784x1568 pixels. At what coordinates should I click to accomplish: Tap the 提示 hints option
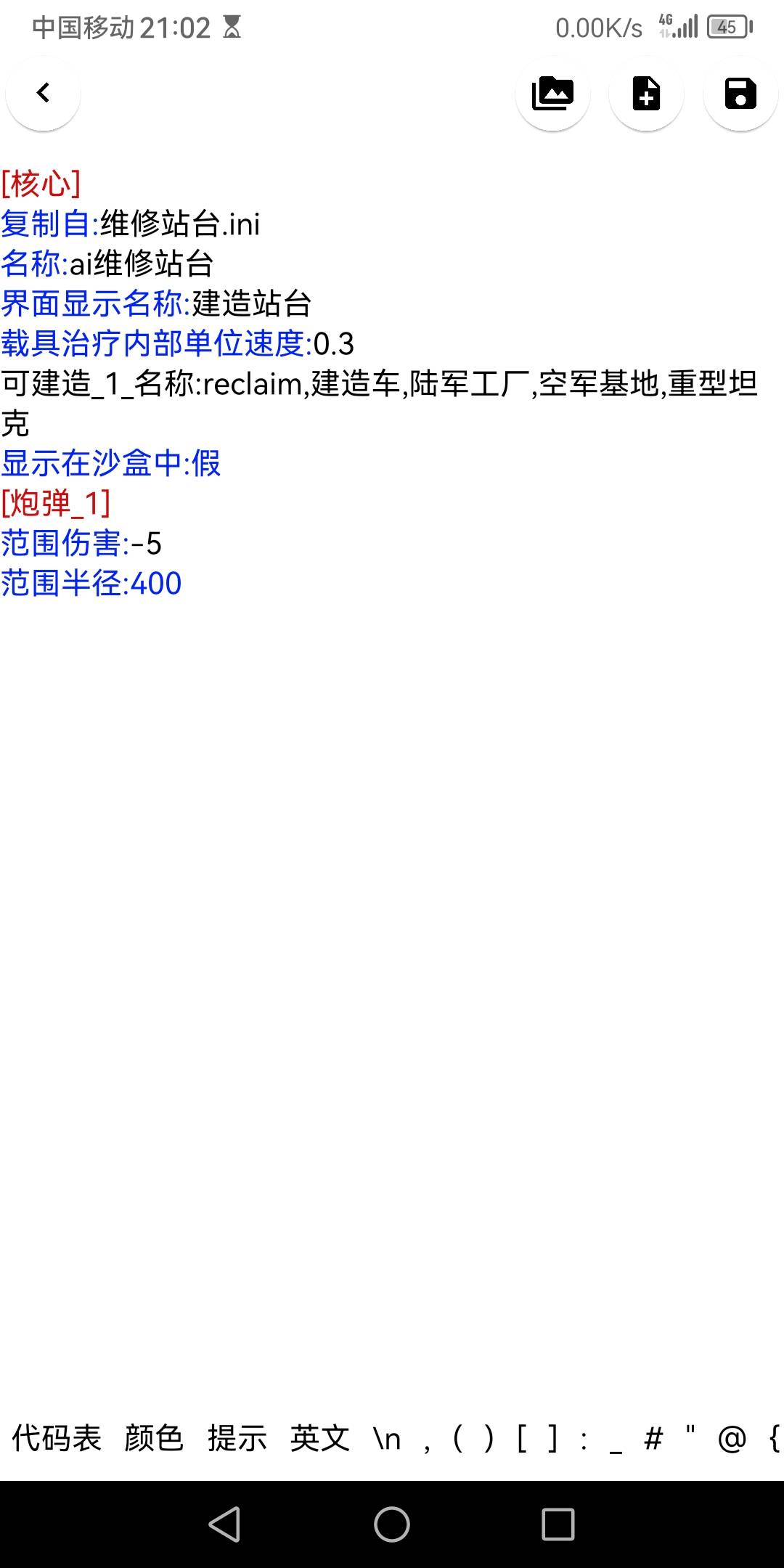tap(237, 1438)
